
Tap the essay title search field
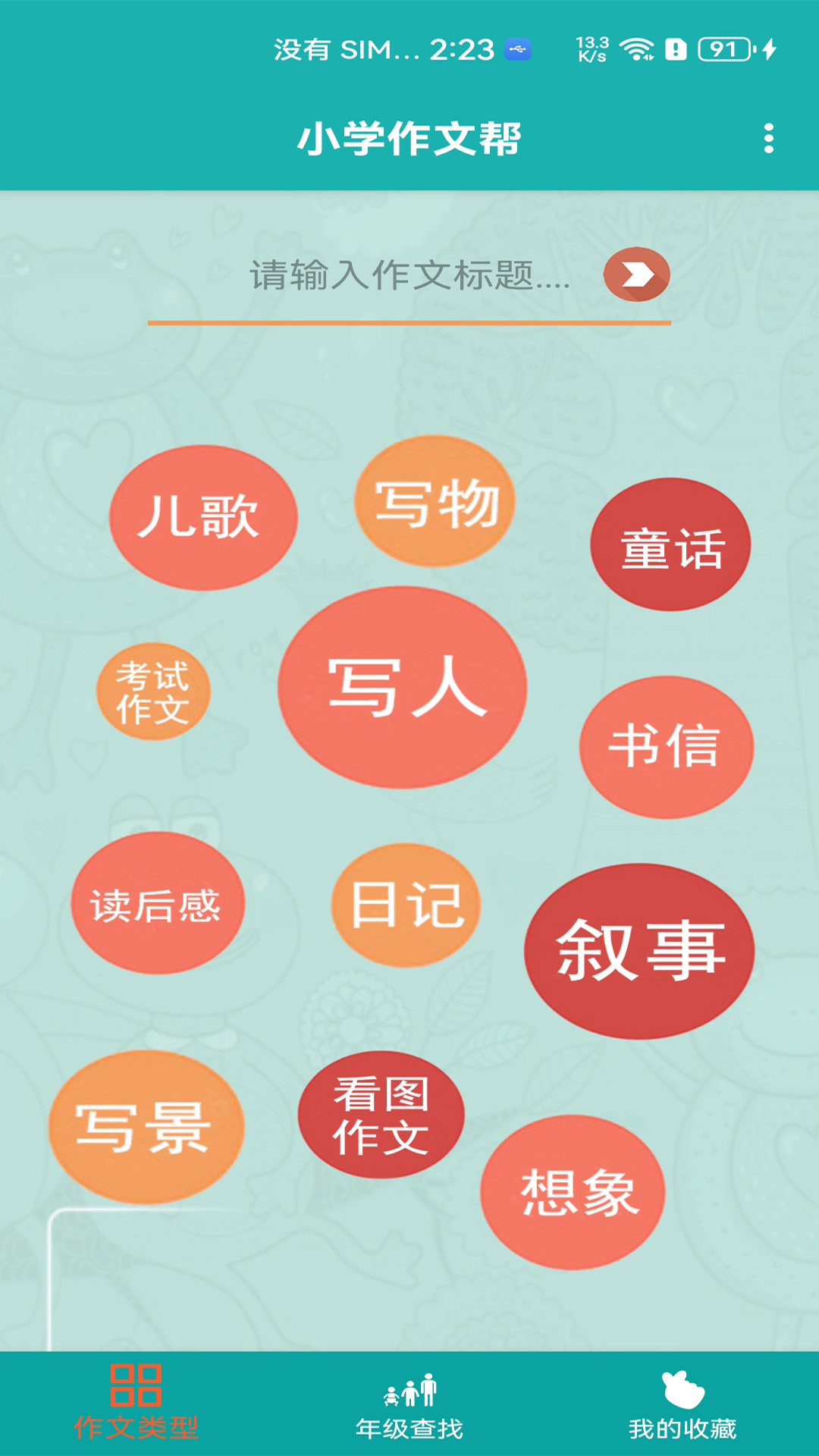pyautogui.click(x=409, y=275)
